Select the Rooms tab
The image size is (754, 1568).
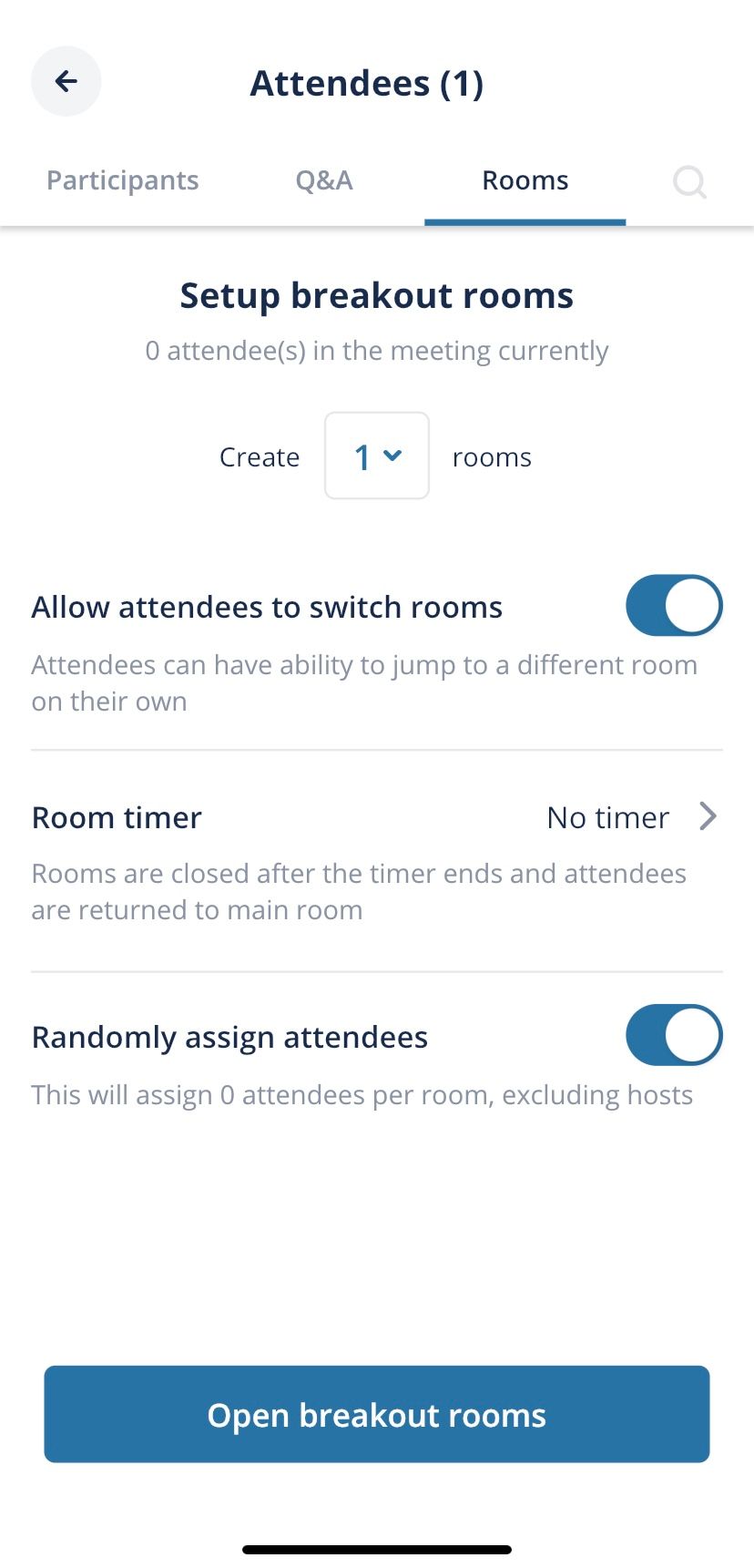point(525,180)
